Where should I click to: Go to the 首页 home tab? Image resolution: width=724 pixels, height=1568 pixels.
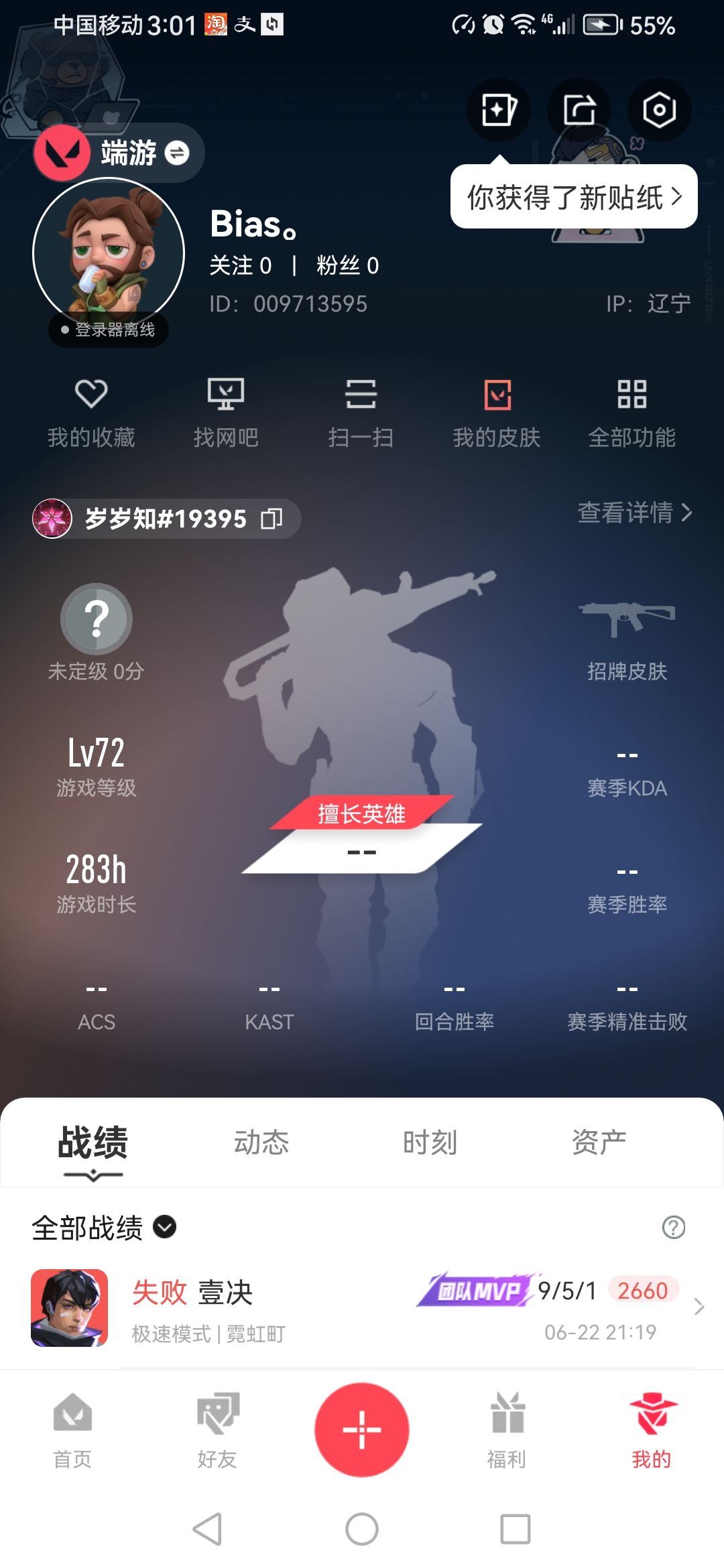72,1430
